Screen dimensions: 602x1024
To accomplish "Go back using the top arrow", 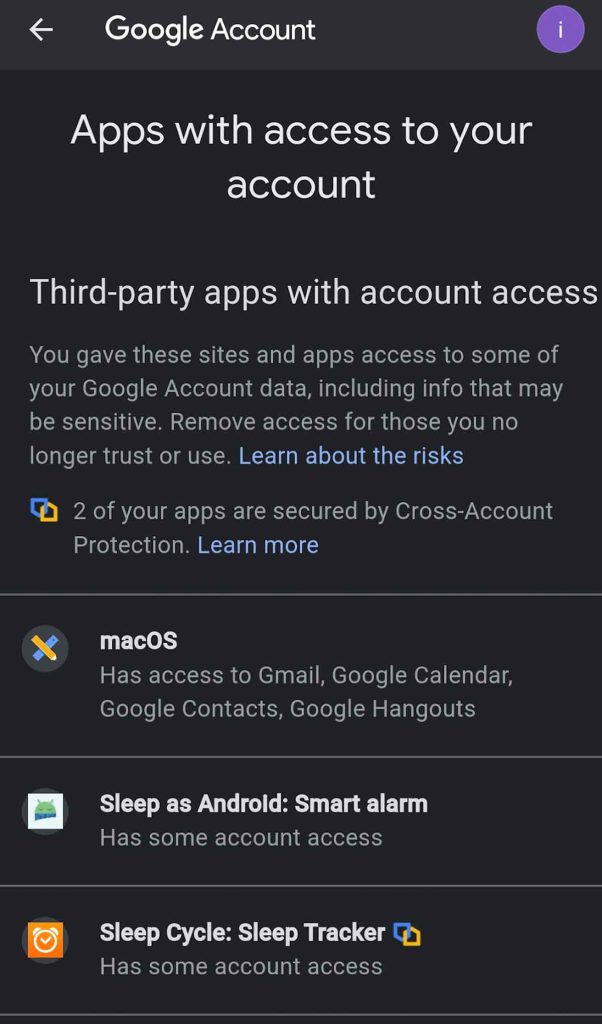I will tap(41, 30).
